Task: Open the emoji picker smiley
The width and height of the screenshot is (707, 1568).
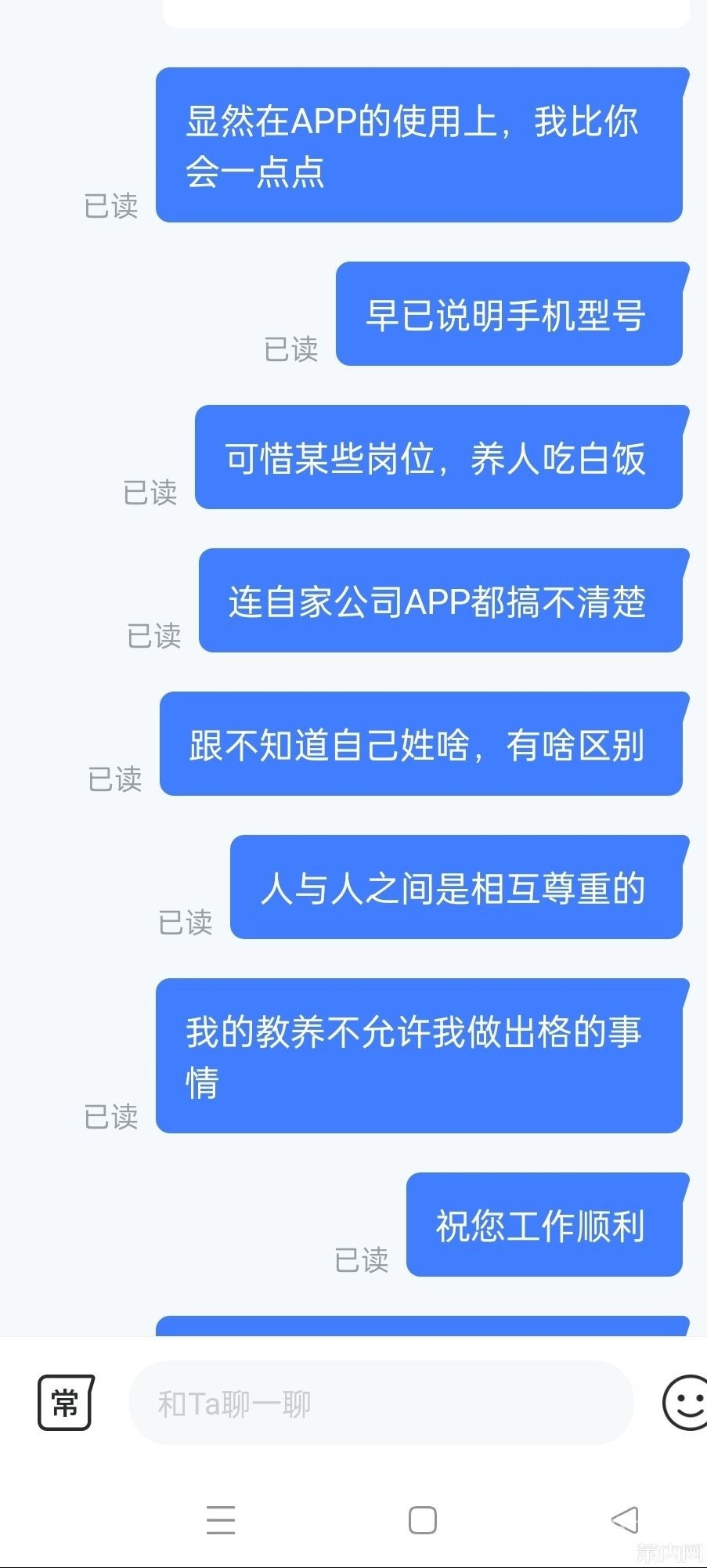Action: click(686, 1402)
